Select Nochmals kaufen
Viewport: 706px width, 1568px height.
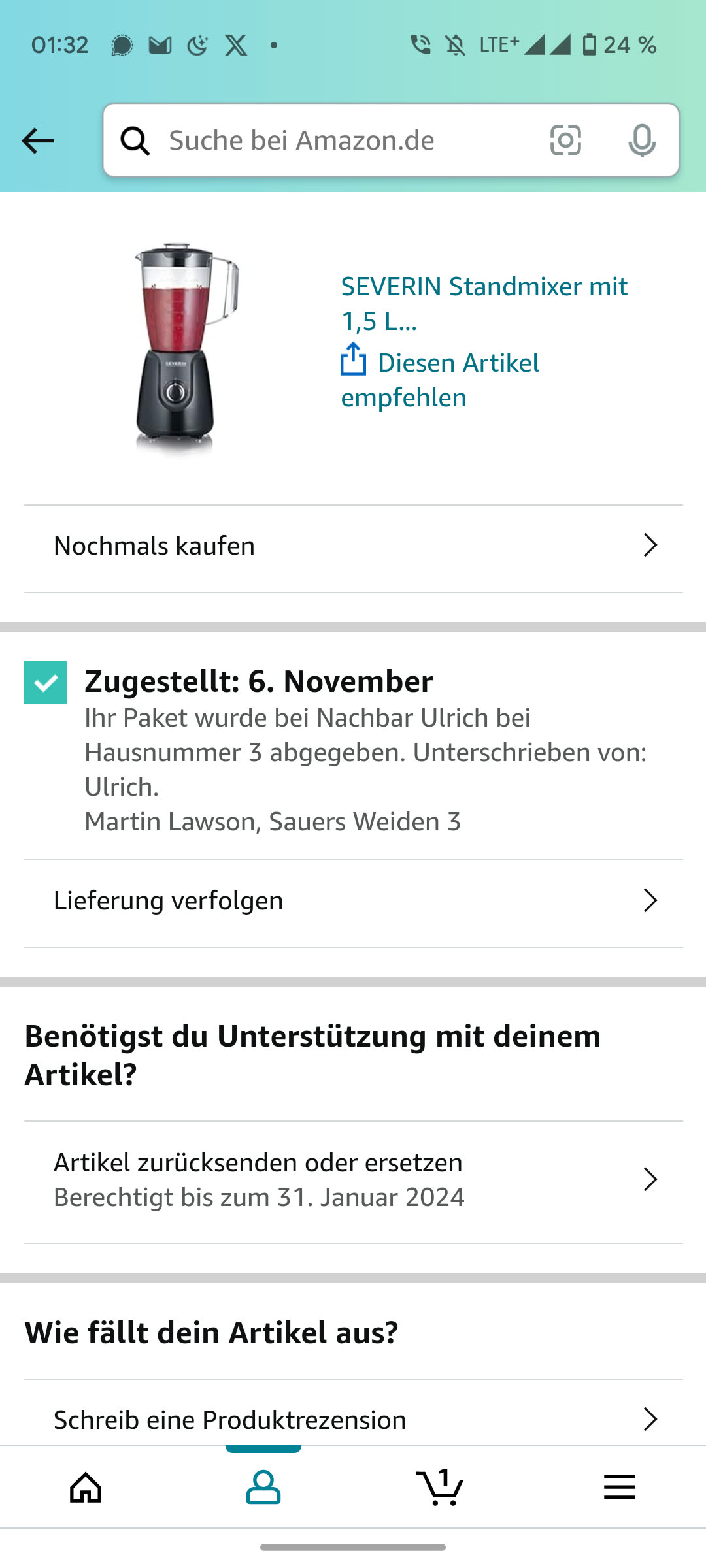(353, 546)
